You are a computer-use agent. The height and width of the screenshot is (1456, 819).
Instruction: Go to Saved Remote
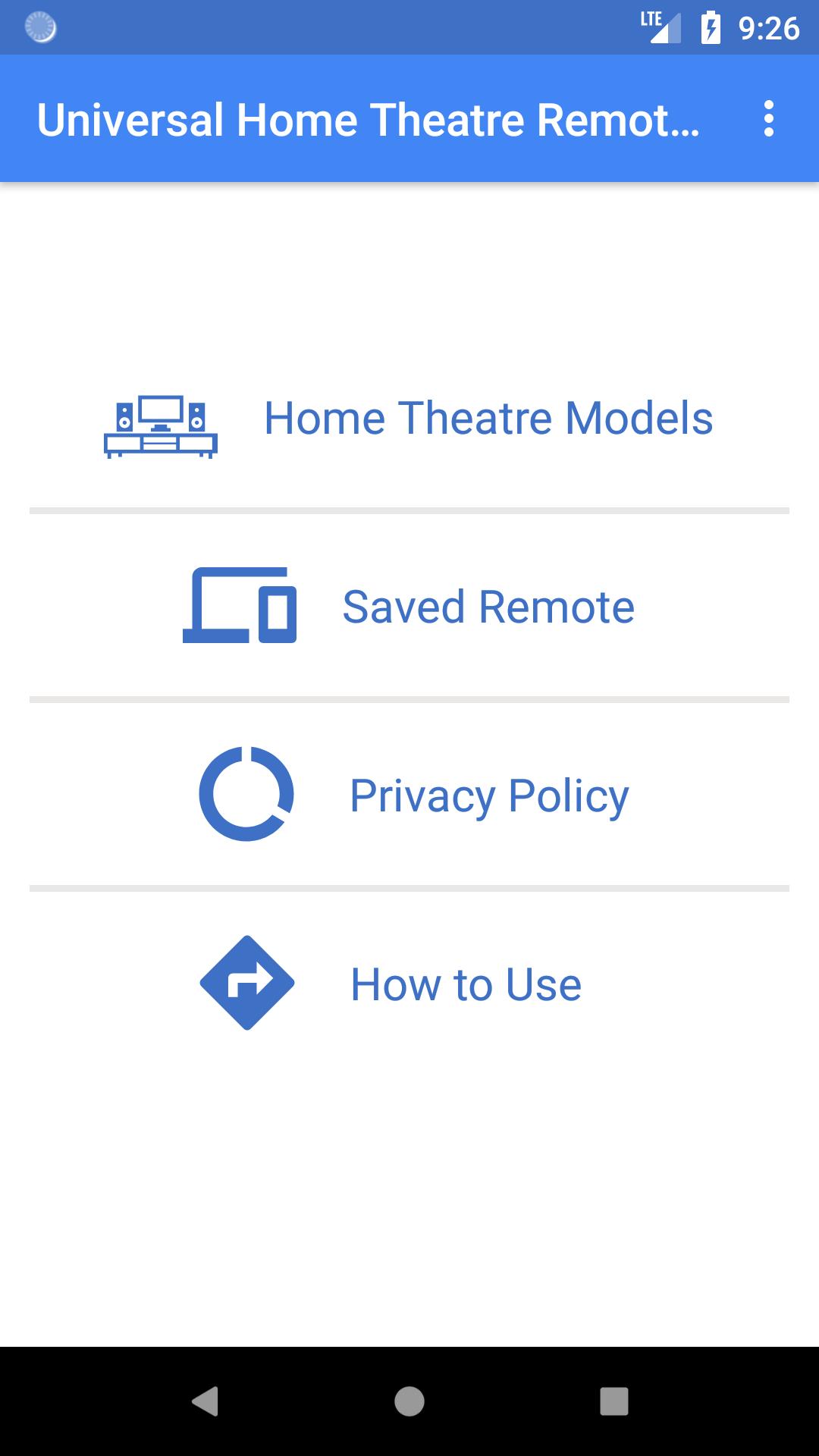[487, 607]
